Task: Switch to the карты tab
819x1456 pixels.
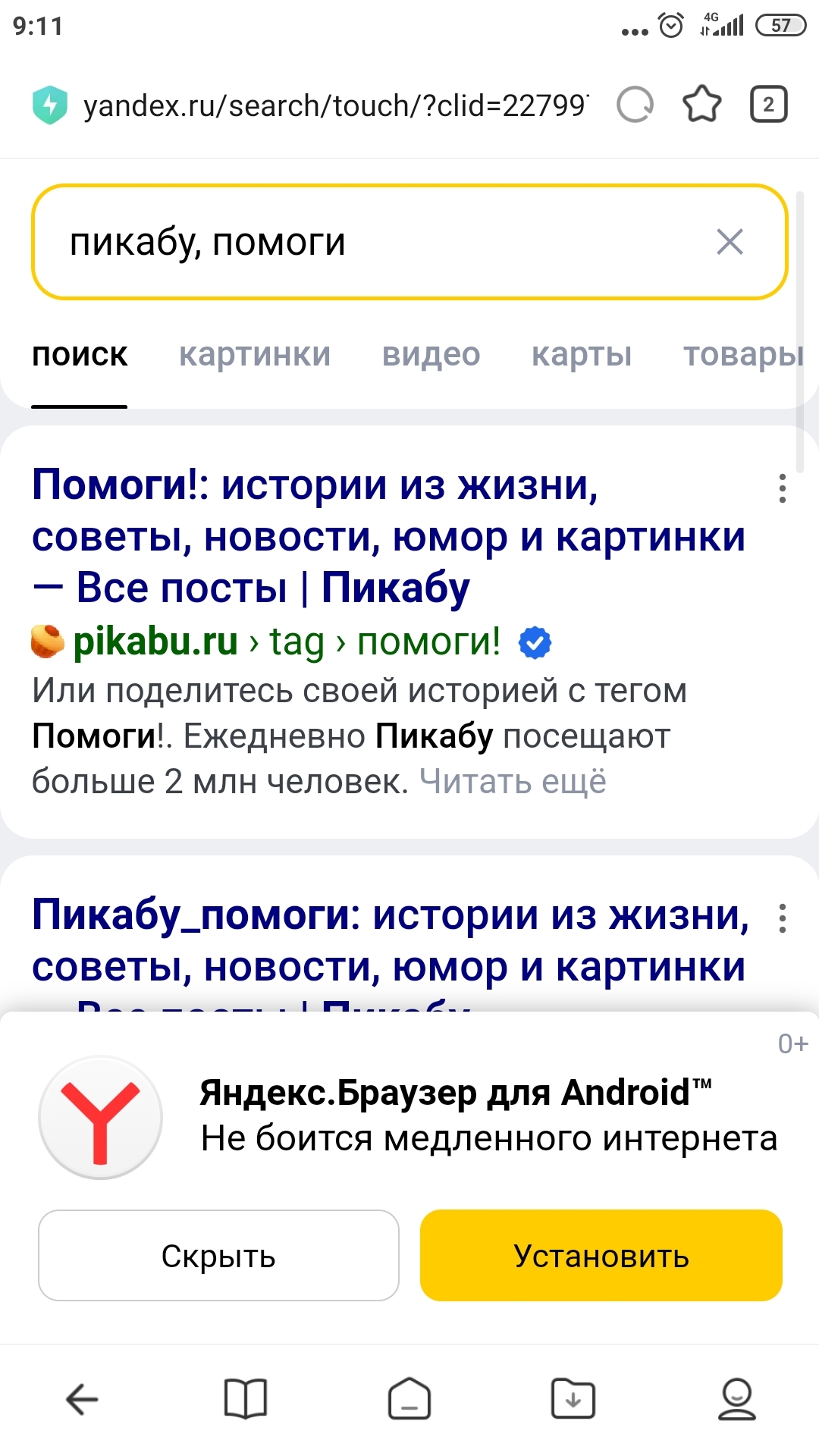Action: (582, 354)
